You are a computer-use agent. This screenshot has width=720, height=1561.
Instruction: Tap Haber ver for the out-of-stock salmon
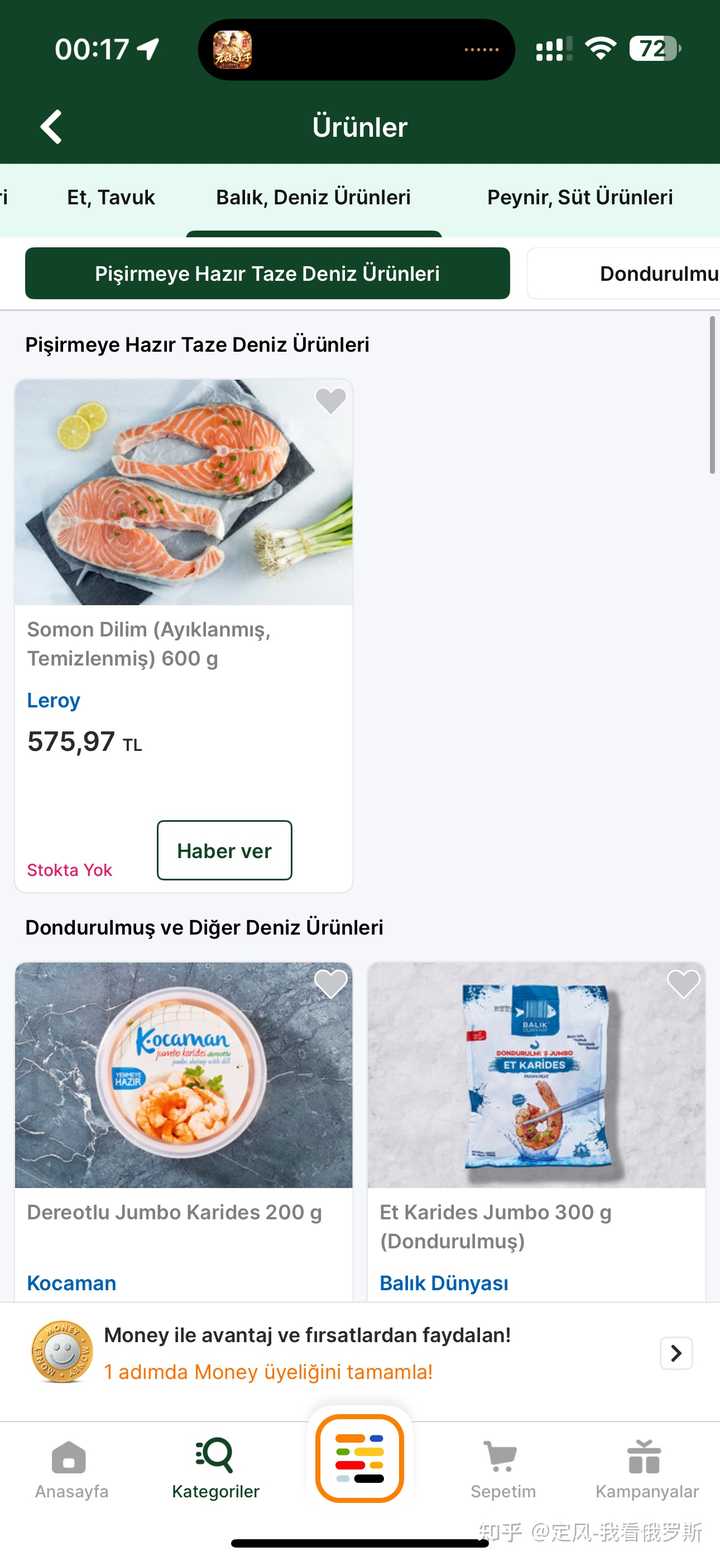(x=224, y=851)
